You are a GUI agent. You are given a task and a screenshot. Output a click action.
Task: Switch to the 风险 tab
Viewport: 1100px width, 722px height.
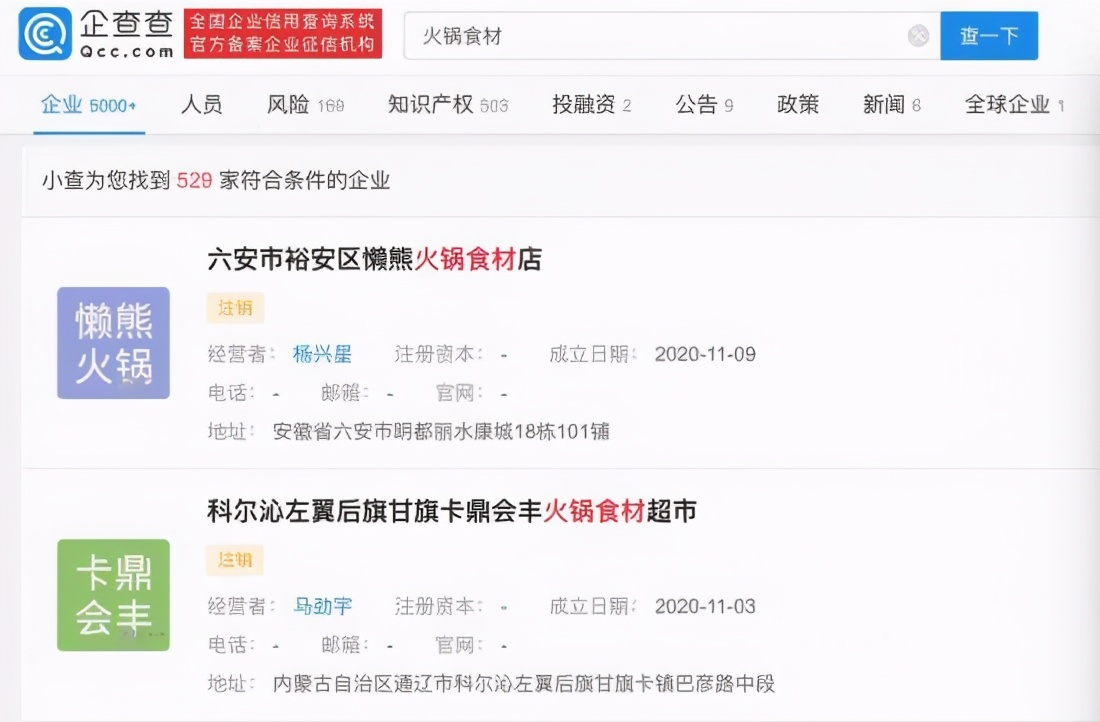304,105
